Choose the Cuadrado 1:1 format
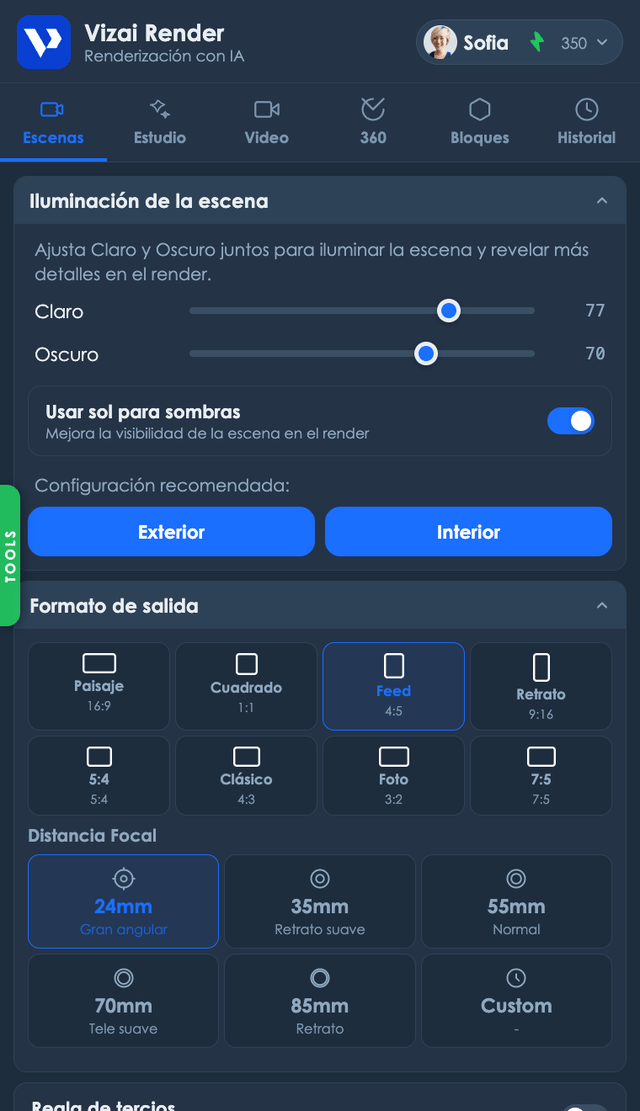 click(246, 686)
